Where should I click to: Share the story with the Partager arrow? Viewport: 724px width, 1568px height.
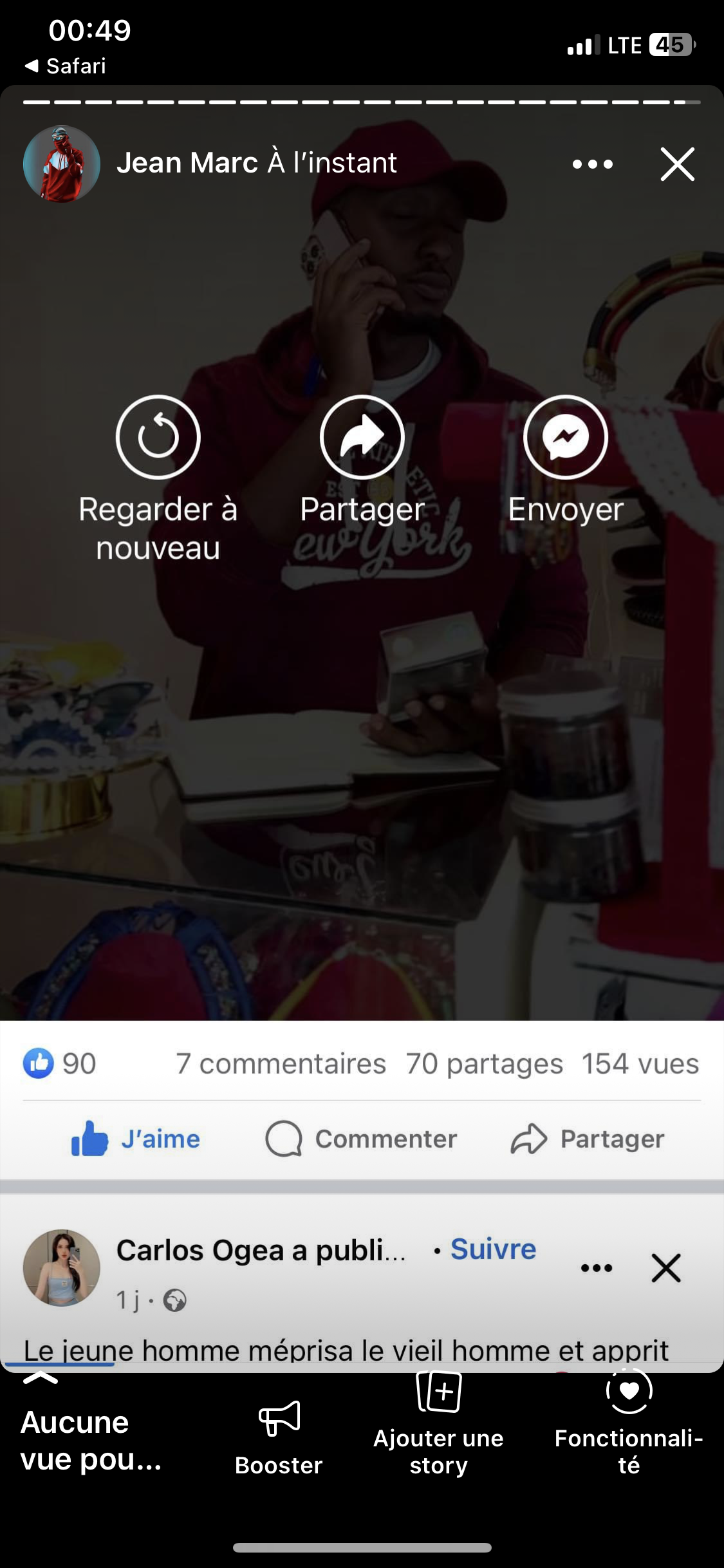pos(362,438)
